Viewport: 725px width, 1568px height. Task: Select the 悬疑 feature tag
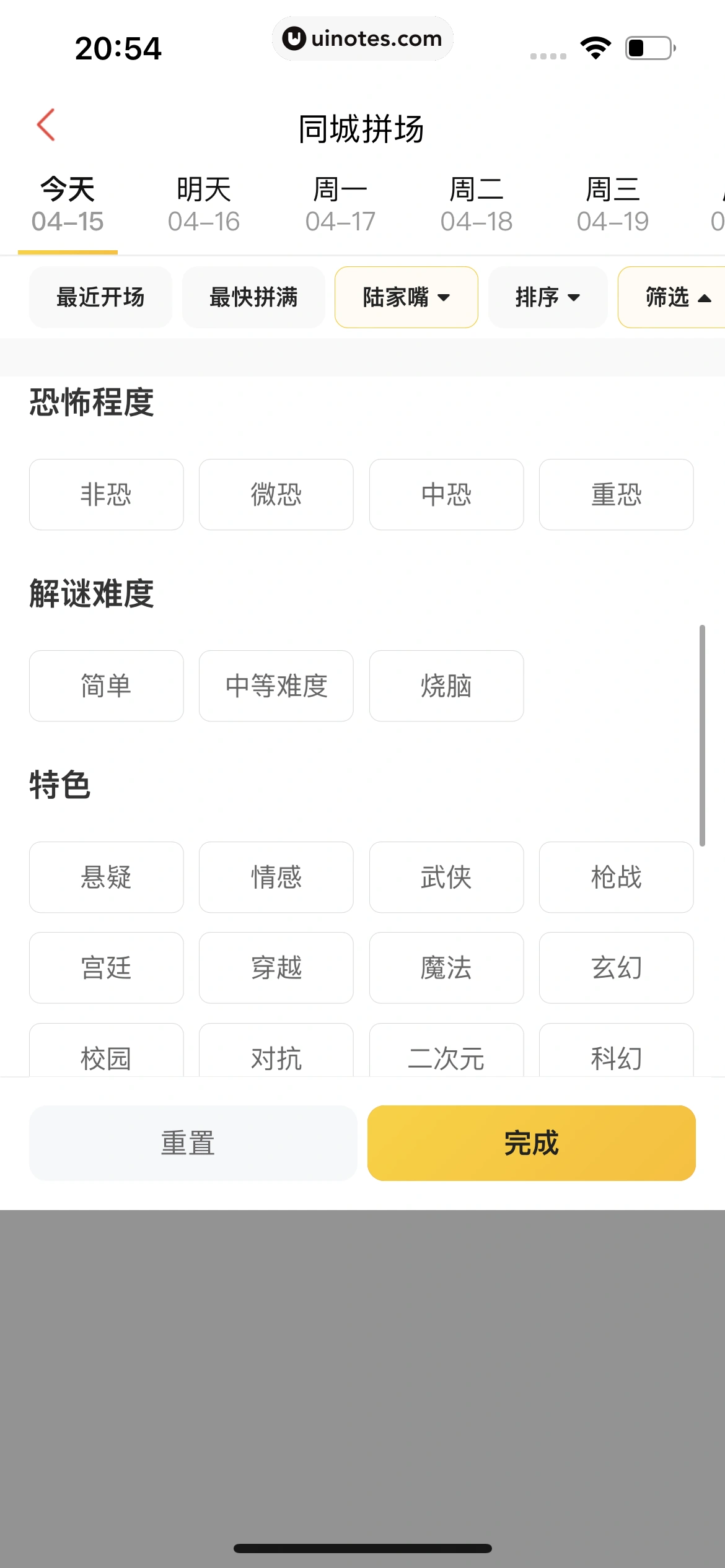107,877
